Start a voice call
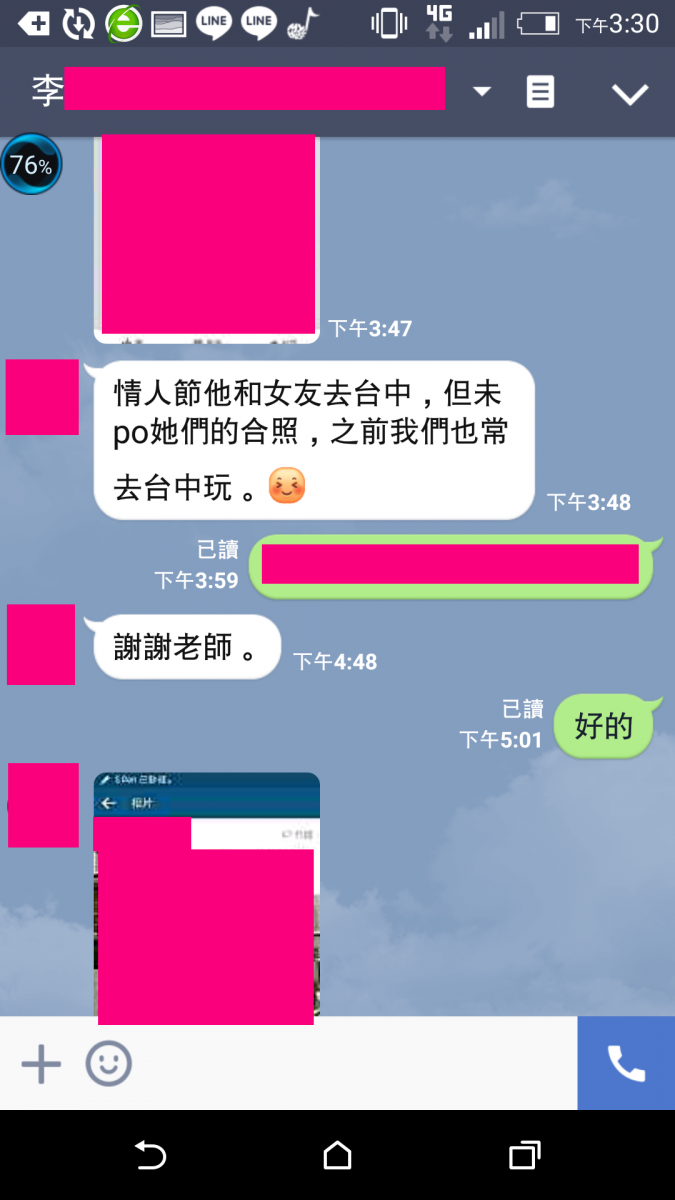 pyautogui.click(x=626, y=1064)
